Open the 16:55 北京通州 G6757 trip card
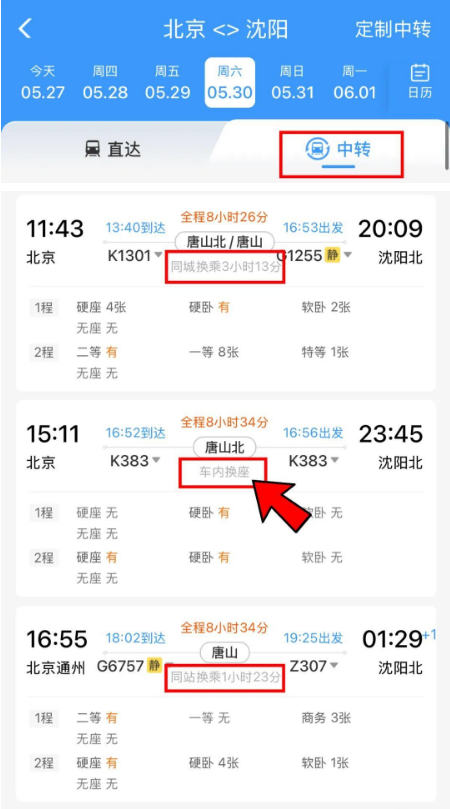Screen dimensions: 450x809 [x=226, y=704]
